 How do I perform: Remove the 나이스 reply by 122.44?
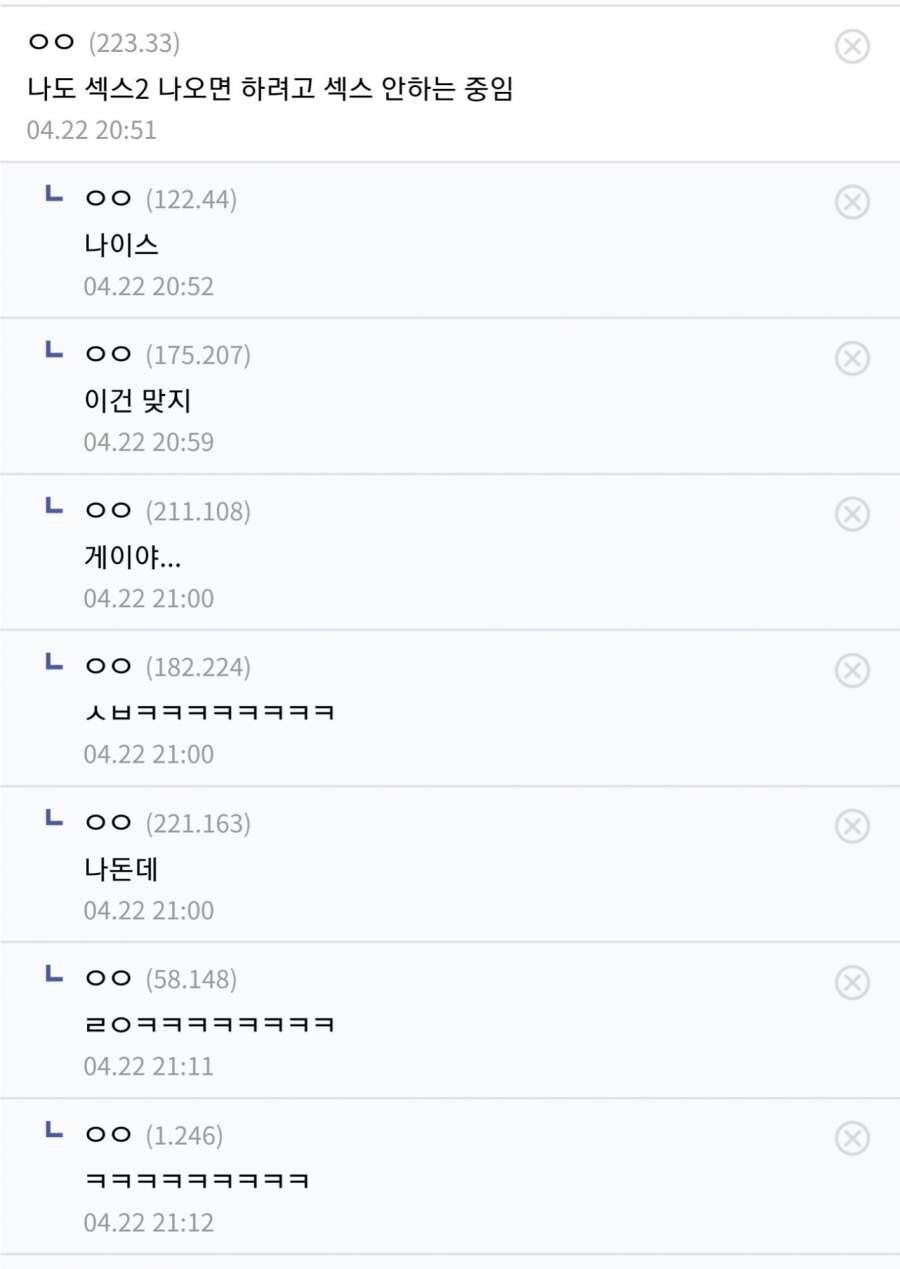[x=852, y=202]
